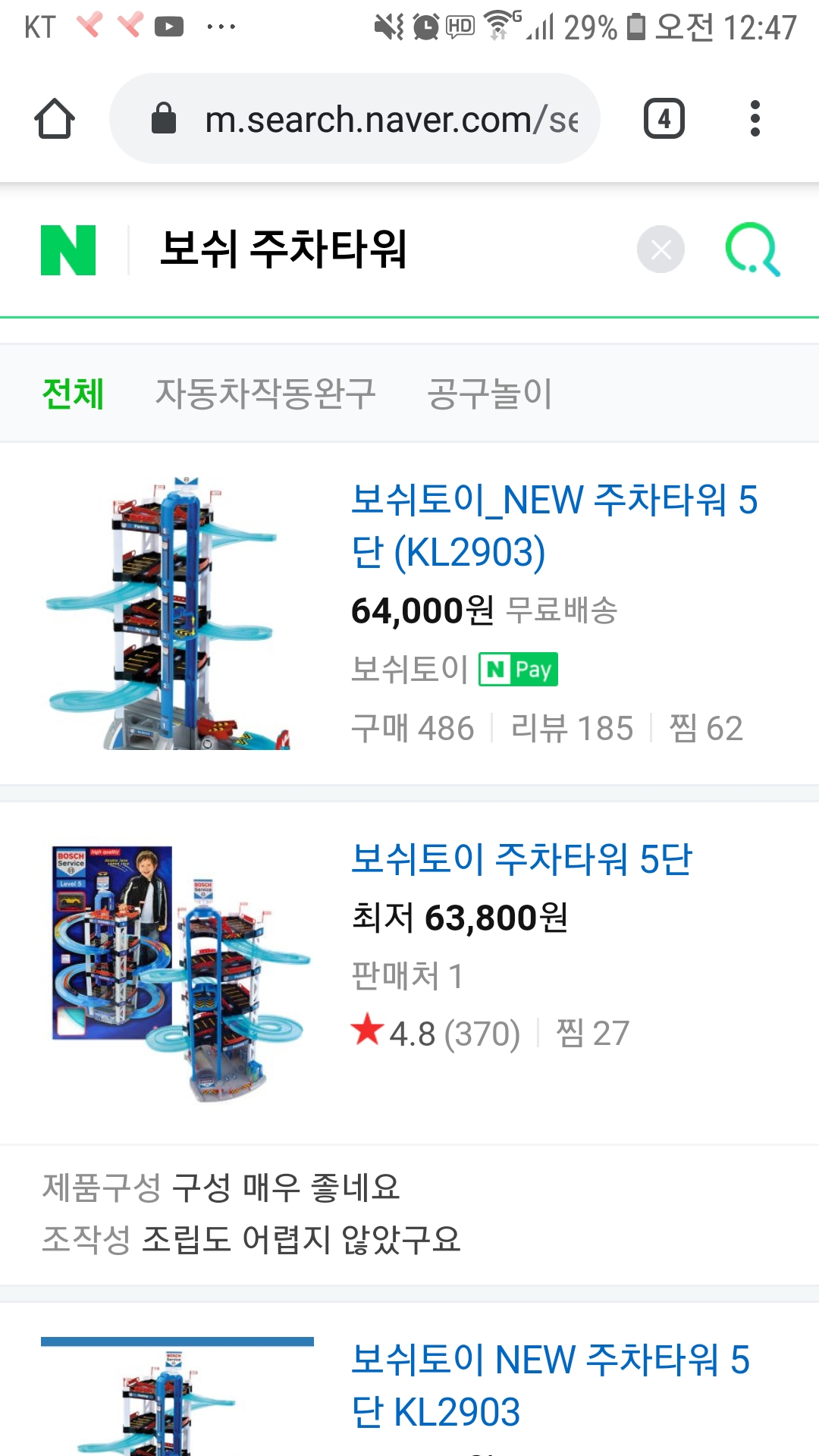Tap the green Naver logo
Image resolution: width=819 pixels, height=1456 pixels.
[68, 249]
